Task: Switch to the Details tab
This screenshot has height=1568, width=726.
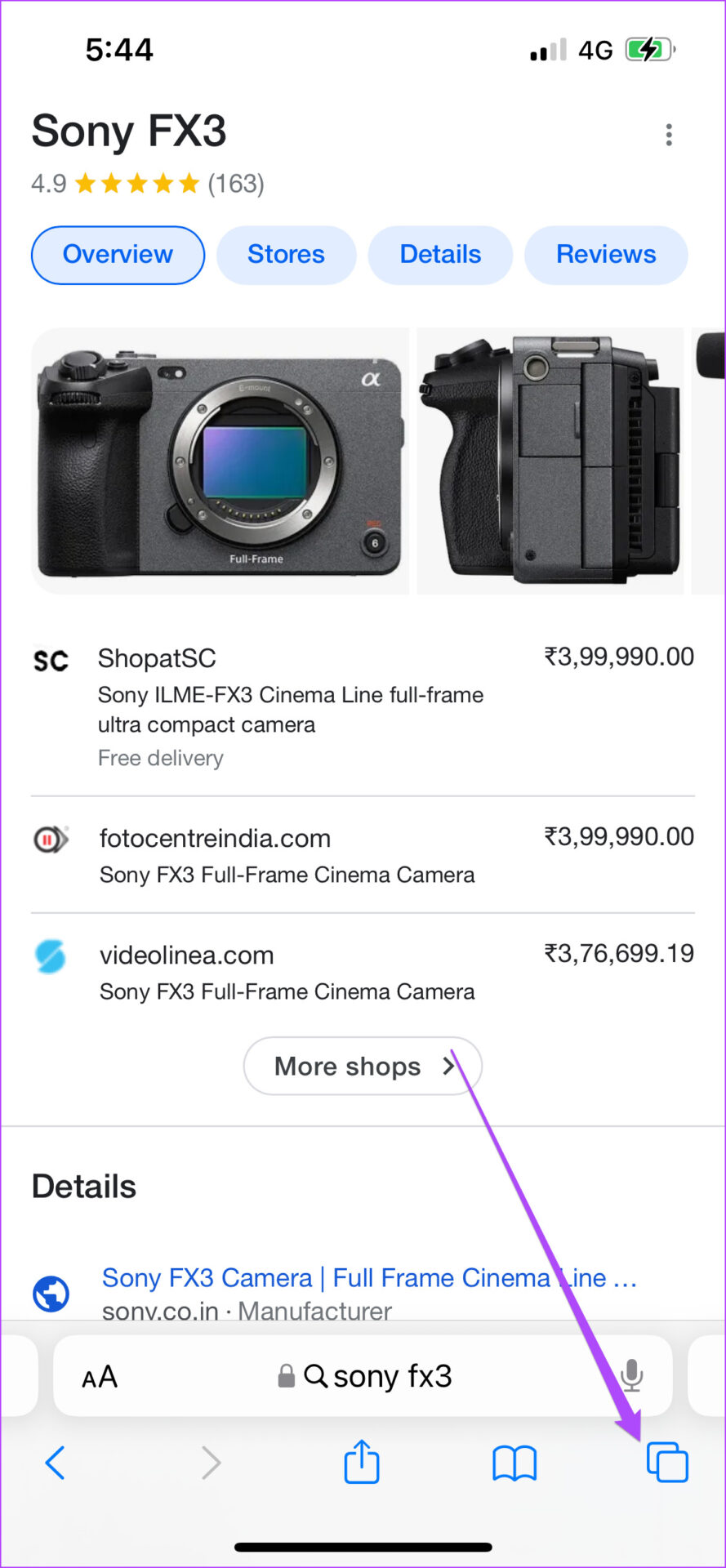Action: point(440,255)
